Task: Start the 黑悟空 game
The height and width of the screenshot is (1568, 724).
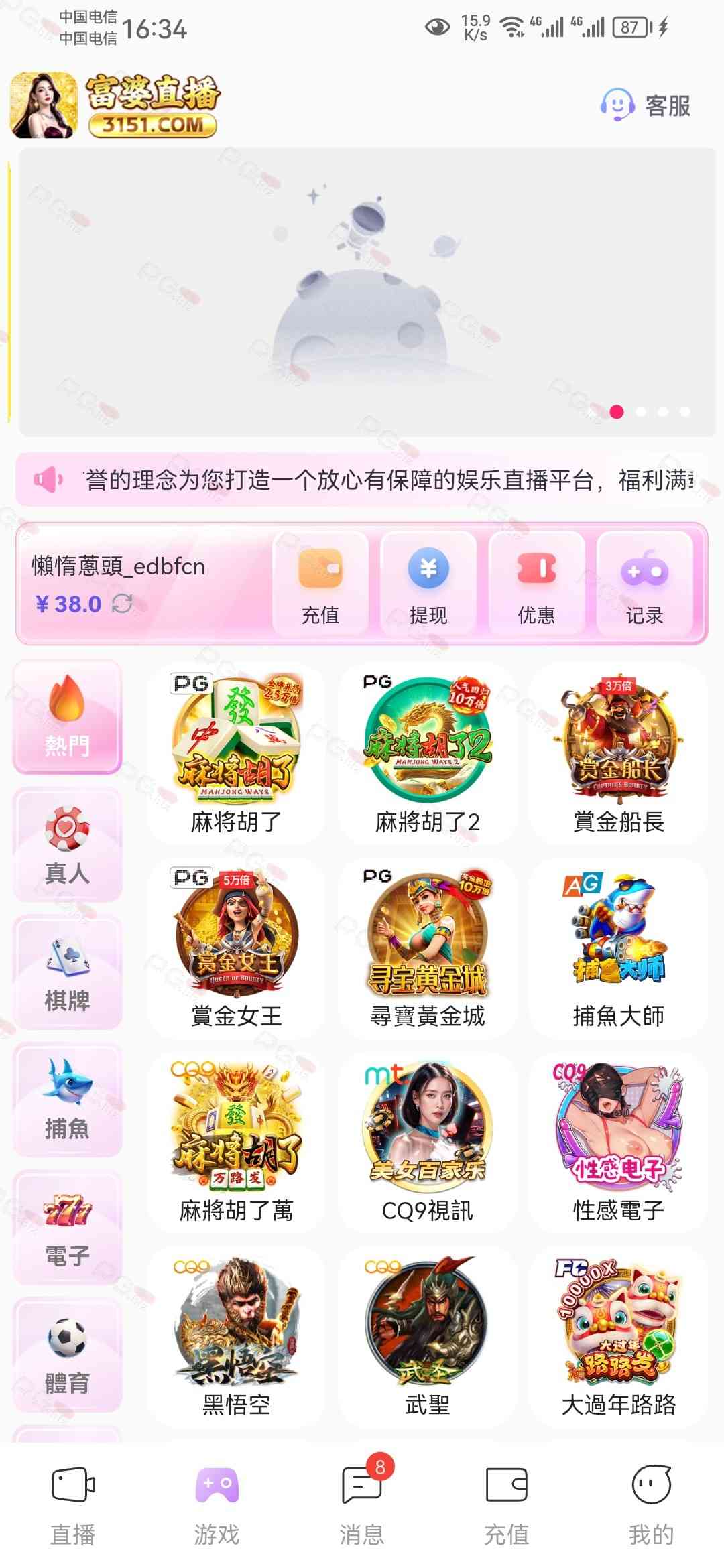Action: pyautogui.click(x=236, y=1336)
